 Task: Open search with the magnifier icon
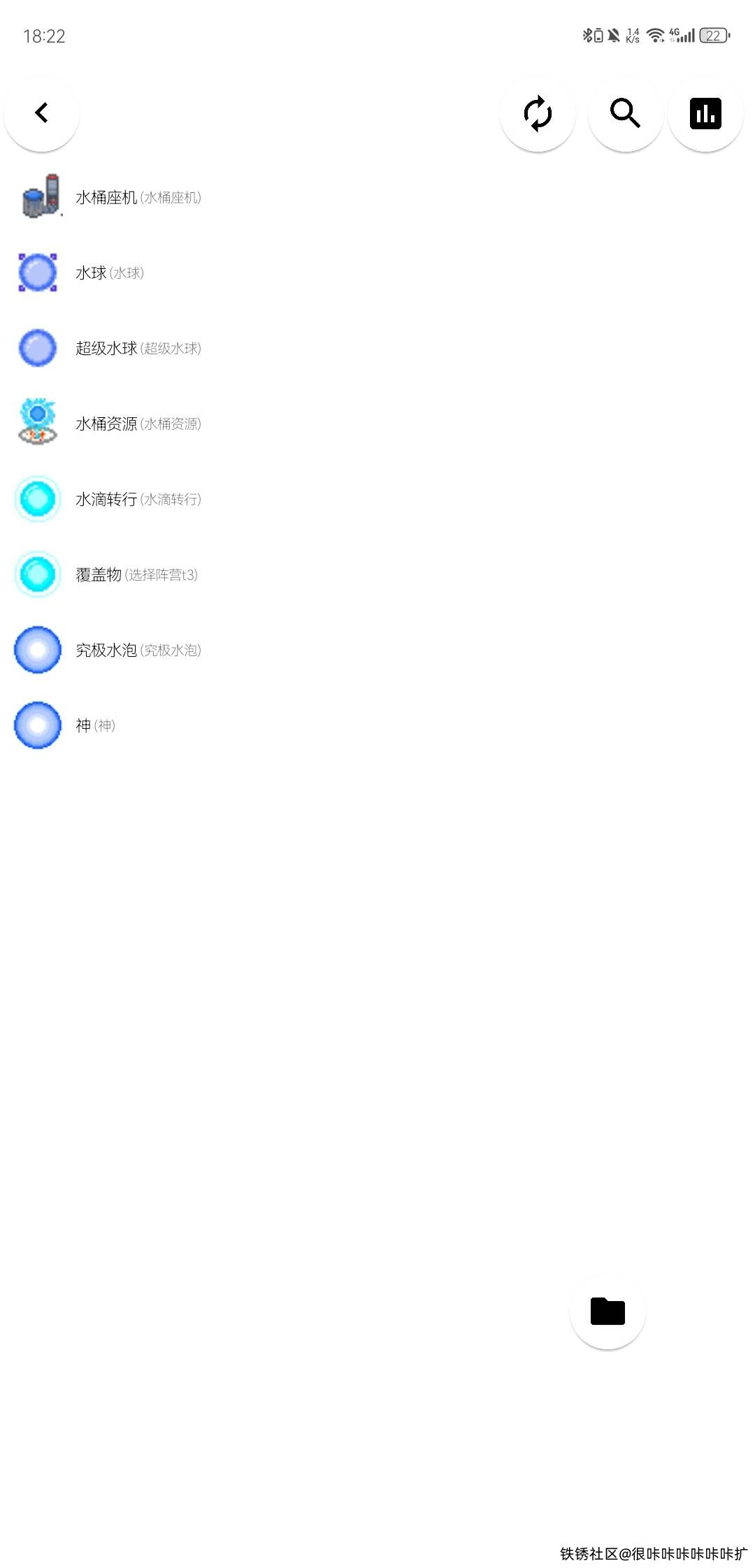pyautogui.click(x=624, y=112)
